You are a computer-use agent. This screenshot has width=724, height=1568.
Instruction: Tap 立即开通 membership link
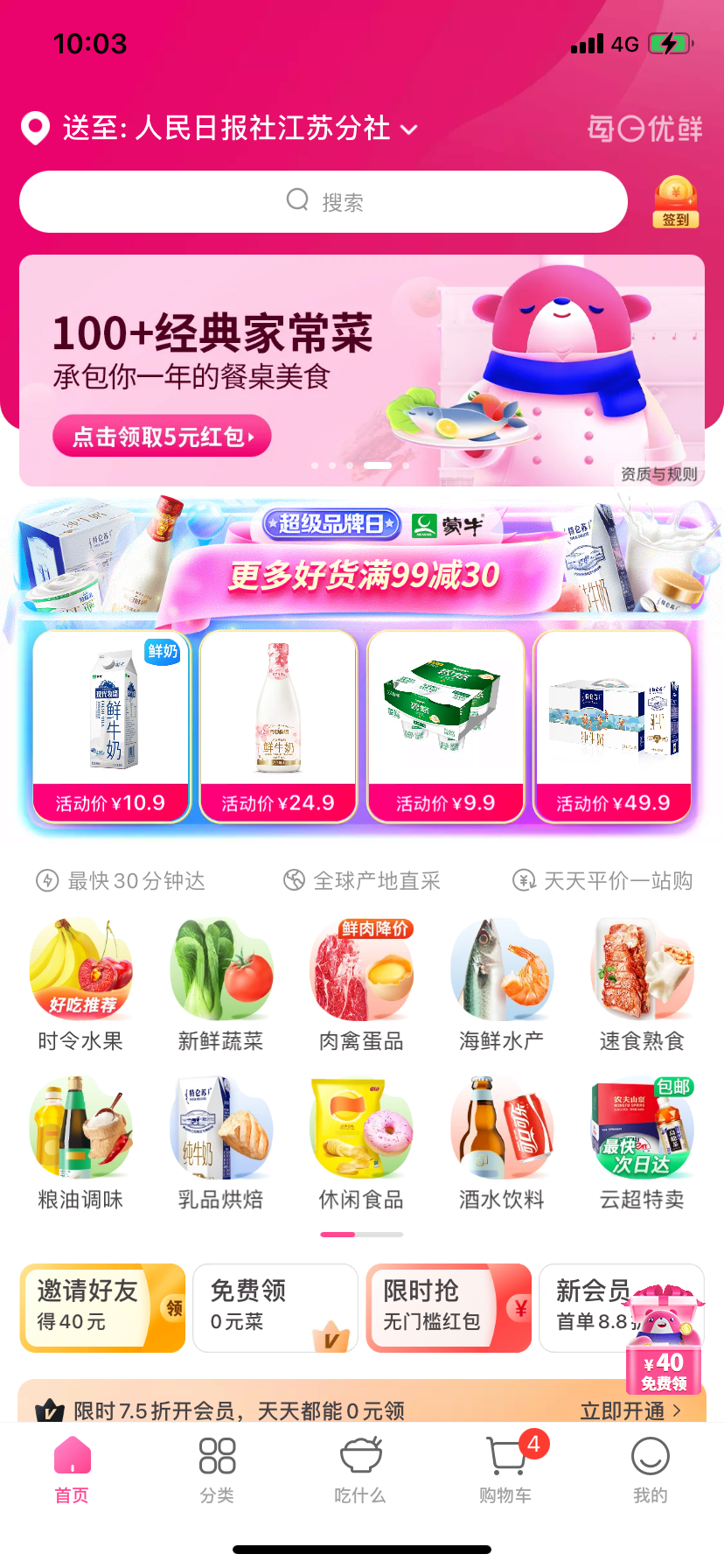tap(630, 1410)
